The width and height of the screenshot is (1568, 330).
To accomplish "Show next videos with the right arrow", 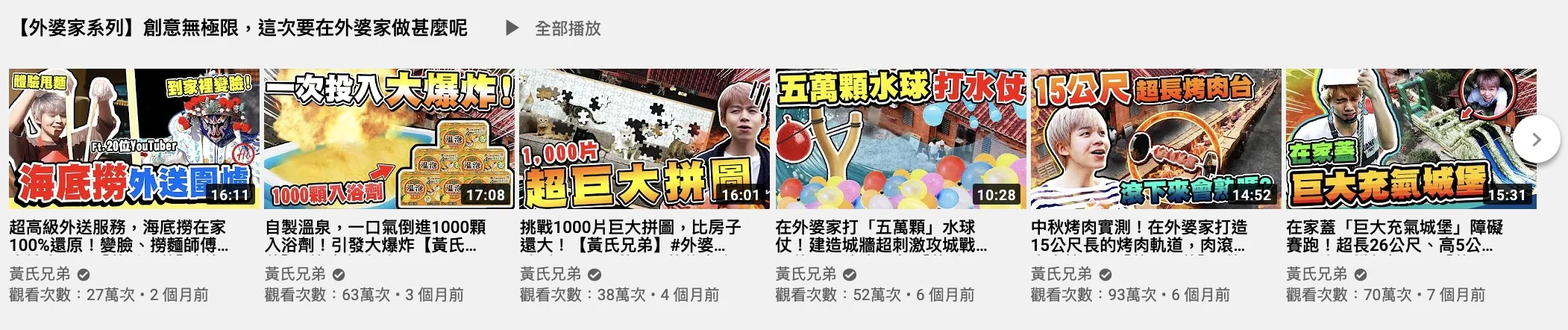I will pos(1536,139).
